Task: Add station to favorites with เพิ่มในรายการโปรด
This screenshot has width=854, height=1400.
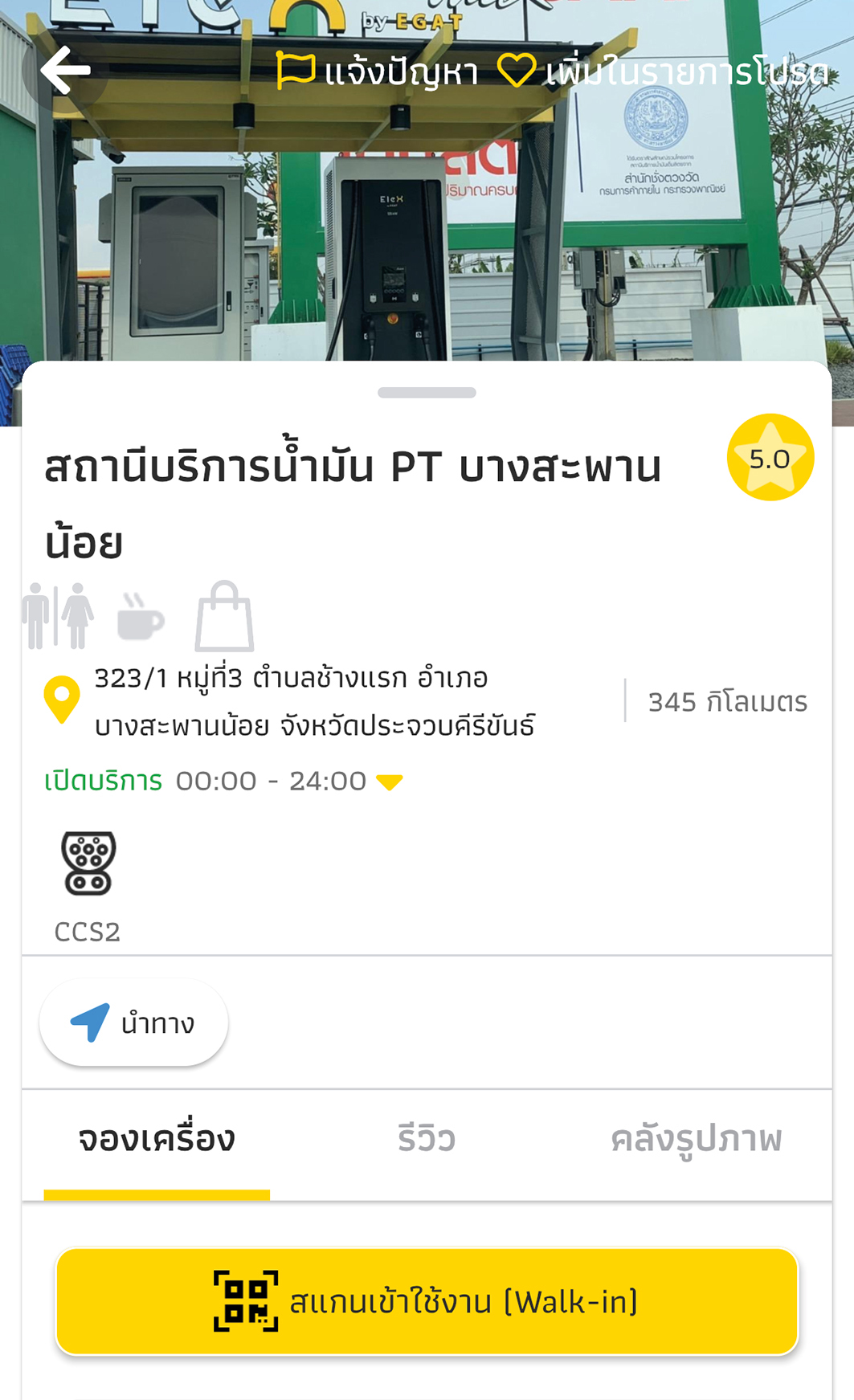Action: [x=663, y=72]
